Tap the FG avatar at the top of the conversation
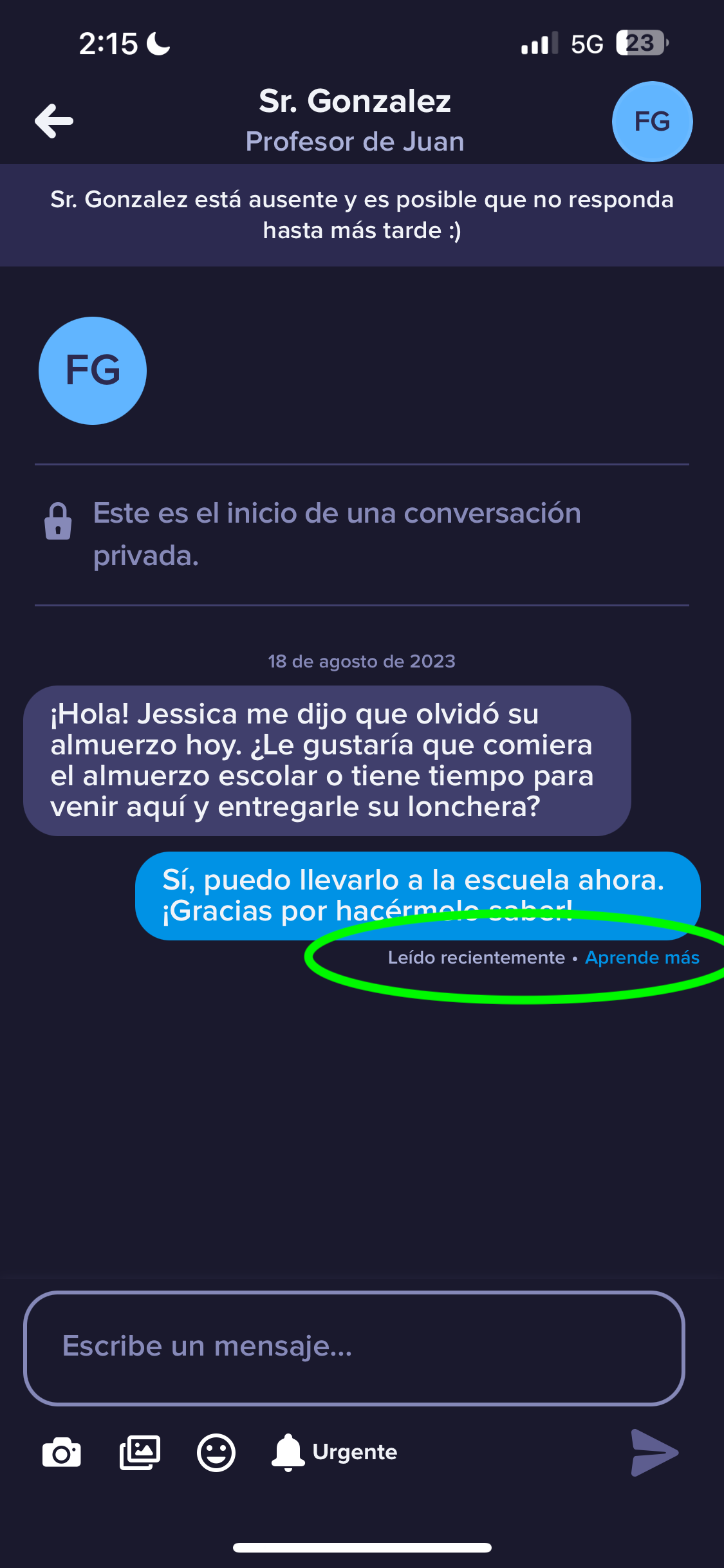Screen dimensions: 724x1568 point(92,370)
